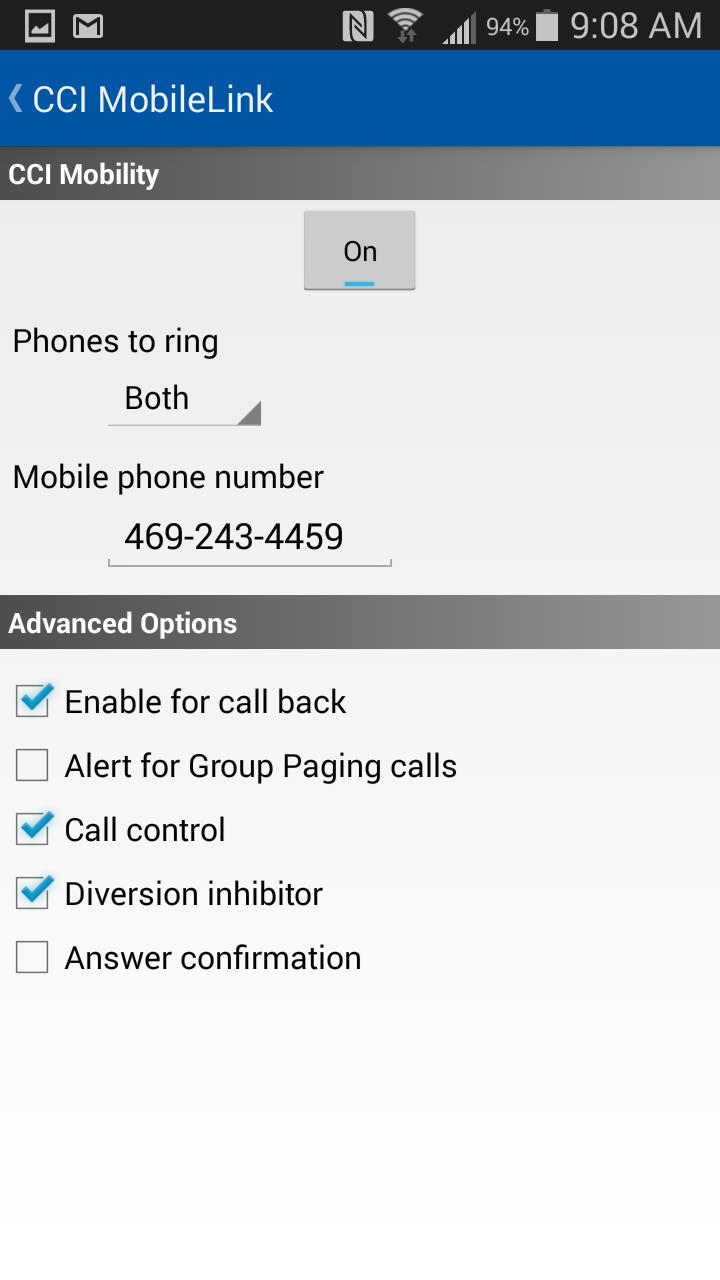Disable the Diversion inhibitor setting

pos(32,893)
